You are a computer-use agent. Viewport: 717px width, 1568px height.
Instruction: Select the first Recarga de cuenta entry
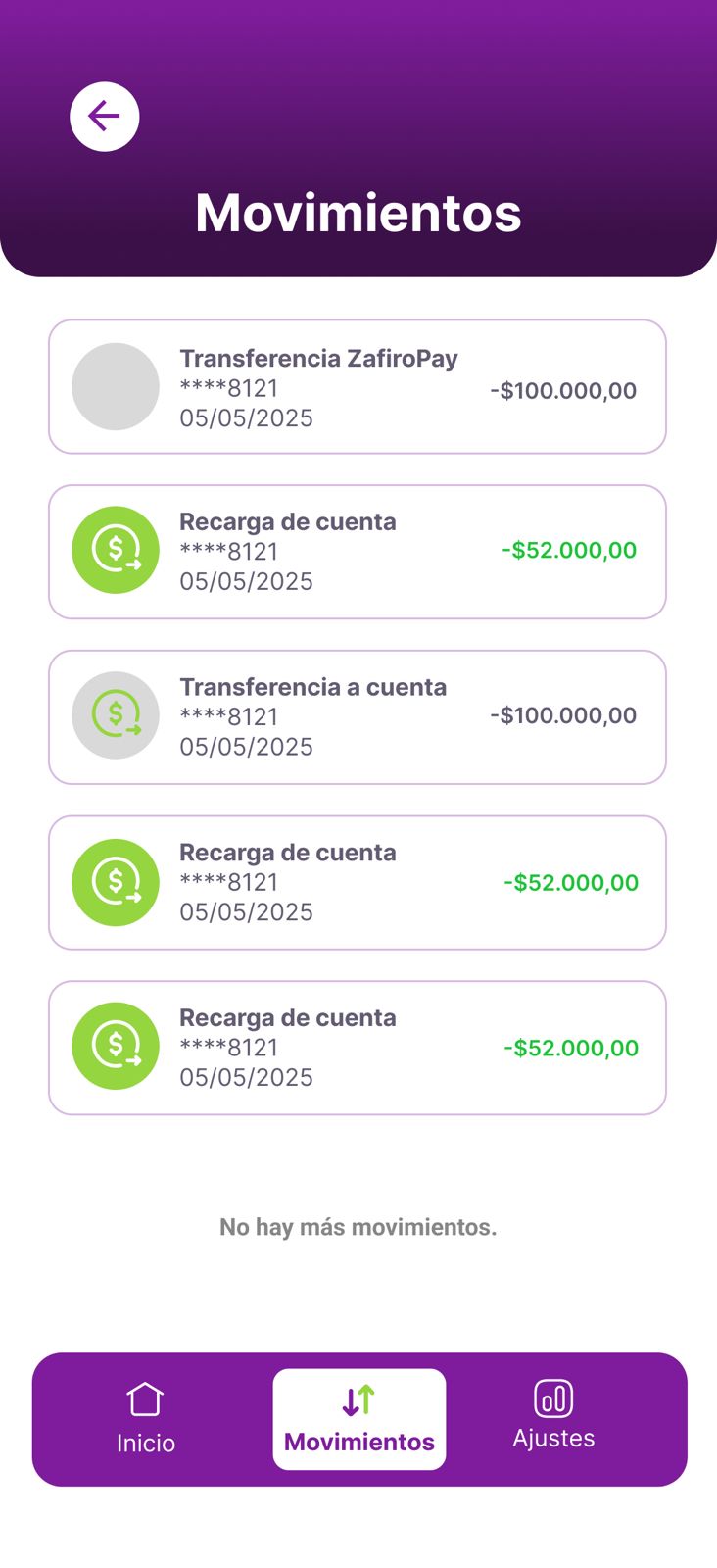[358, 551]
